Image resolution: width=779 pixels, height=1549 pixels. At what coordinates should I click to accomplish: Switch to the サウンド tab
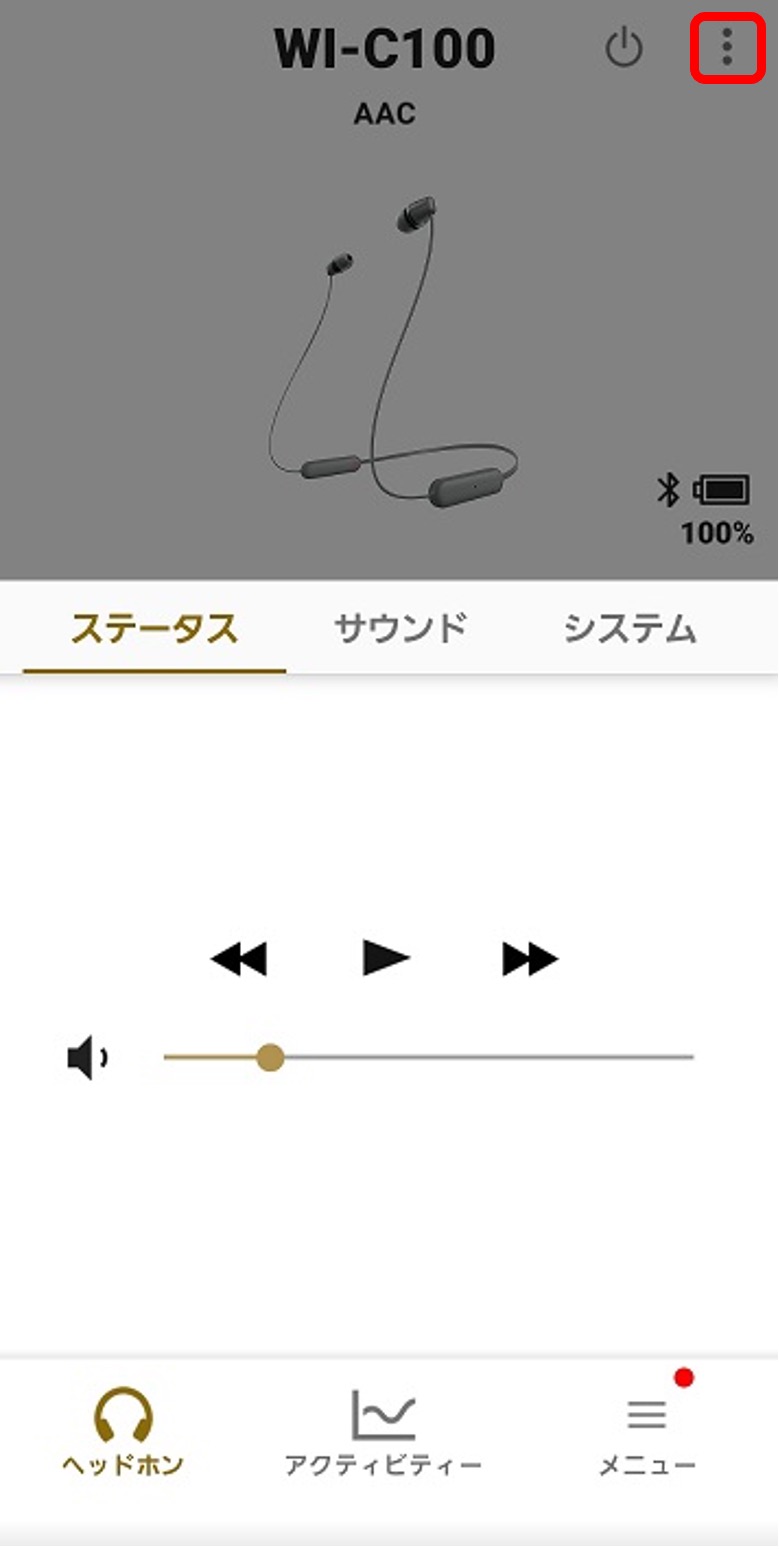[401, 628]
